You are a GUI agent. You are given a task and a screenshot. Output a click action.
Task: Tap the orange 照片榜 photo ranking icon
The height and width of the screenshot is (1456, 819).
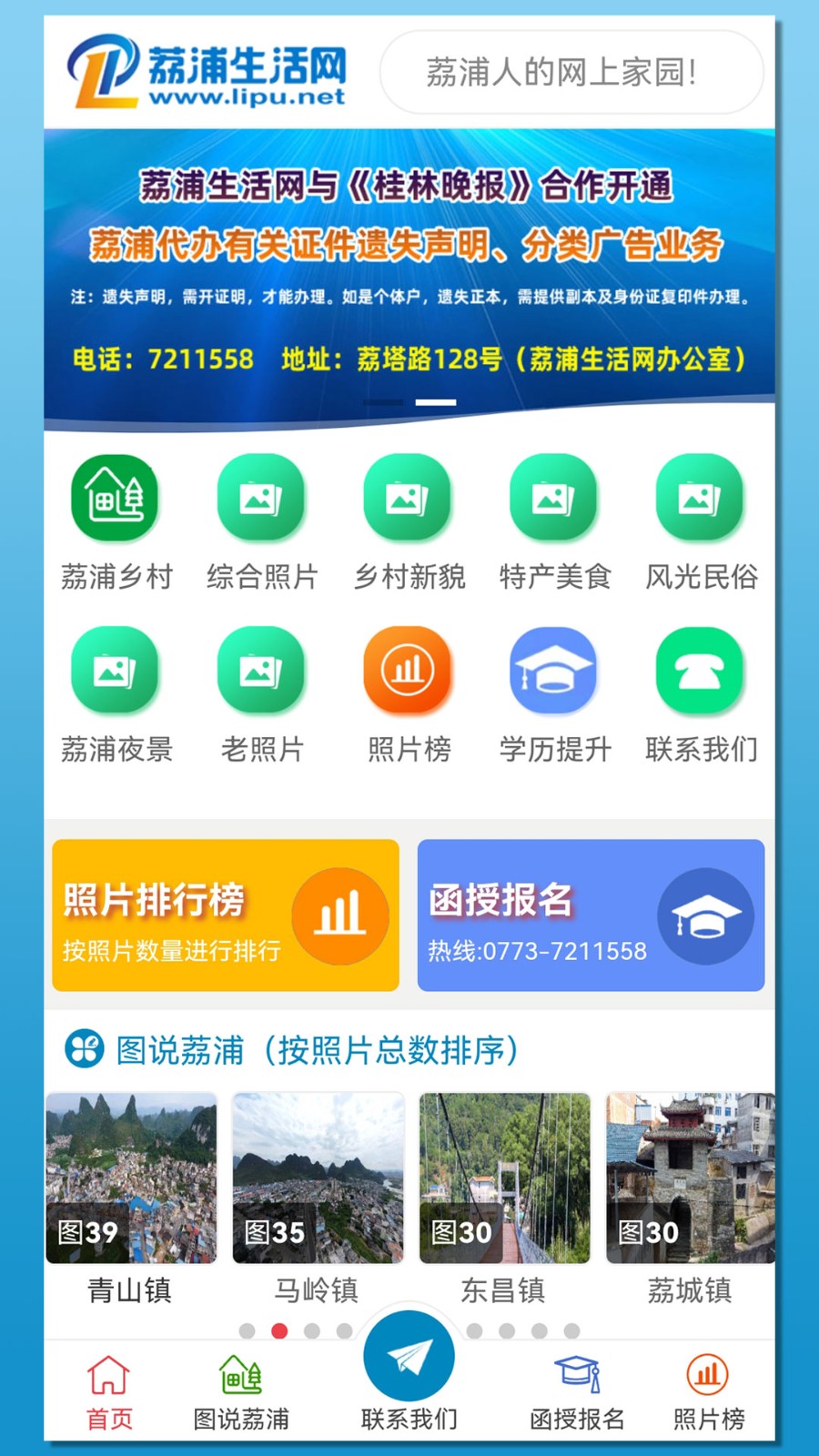(x=409, y=671)
